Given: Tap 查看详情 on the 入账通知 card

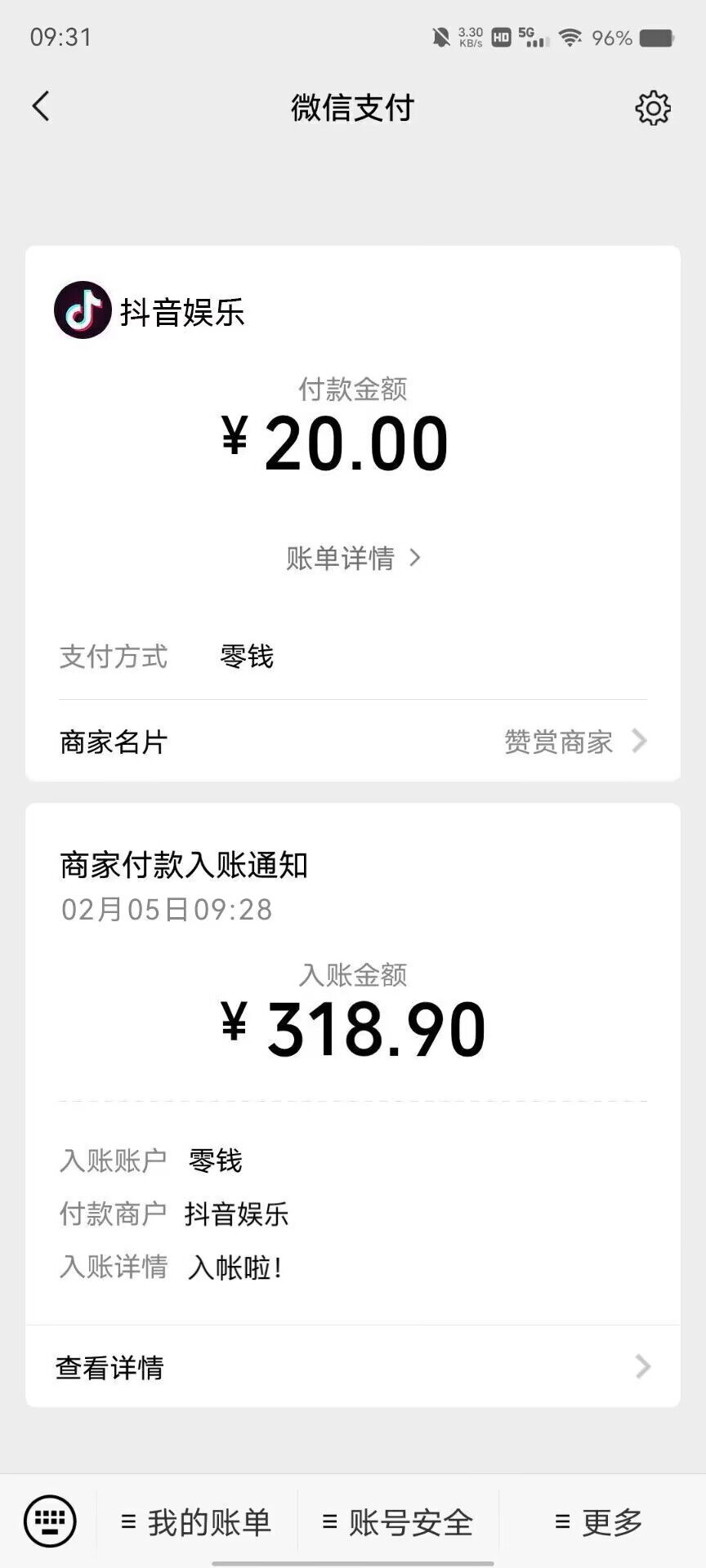Looking at the screenshot, I should [353, 1367].
